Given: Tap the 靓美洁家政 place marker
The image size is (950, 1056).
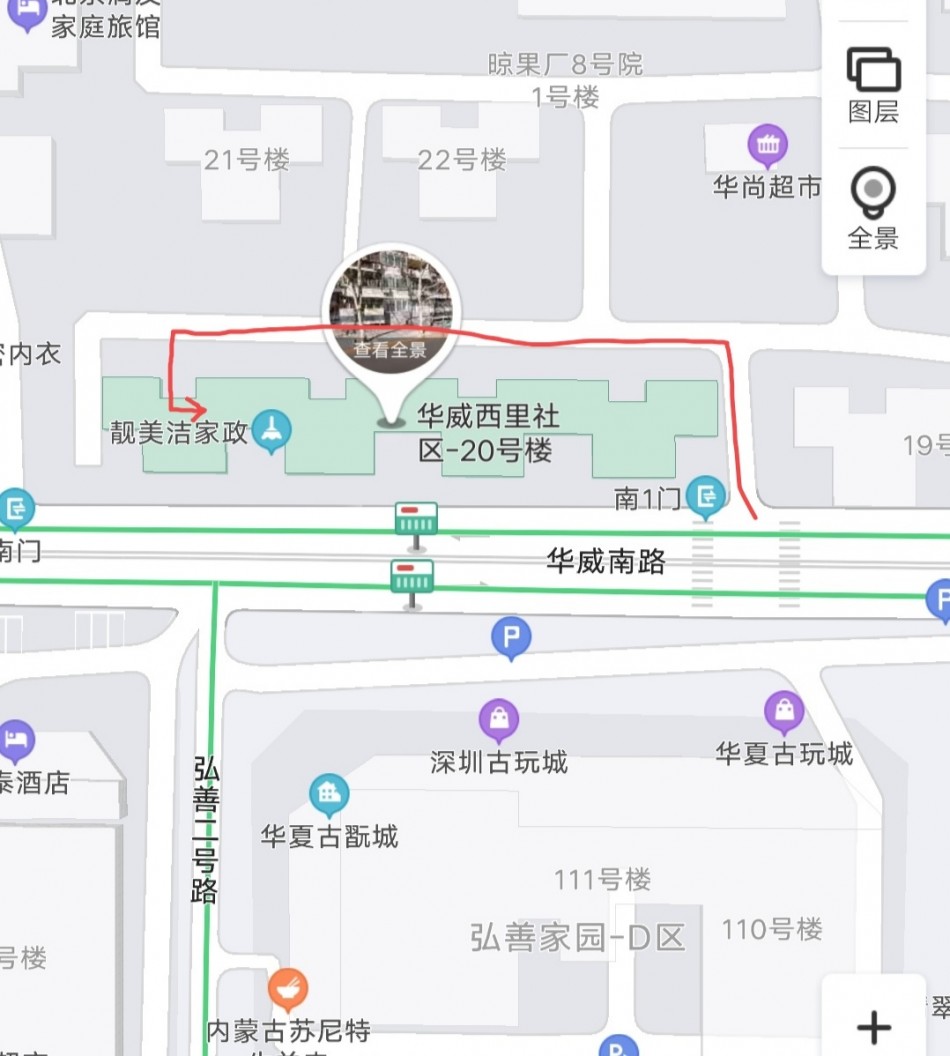Looking at the screenshot, I should point(271,431).
